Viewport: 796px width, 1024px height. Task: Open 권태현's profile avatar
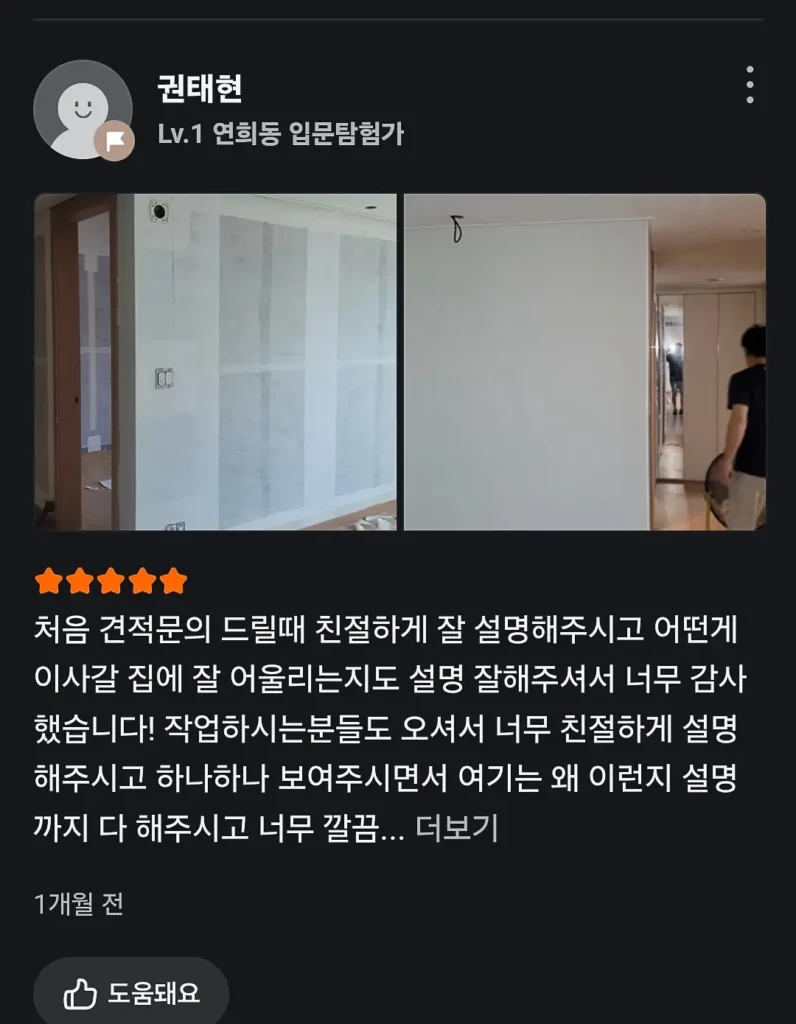point(82,110)
